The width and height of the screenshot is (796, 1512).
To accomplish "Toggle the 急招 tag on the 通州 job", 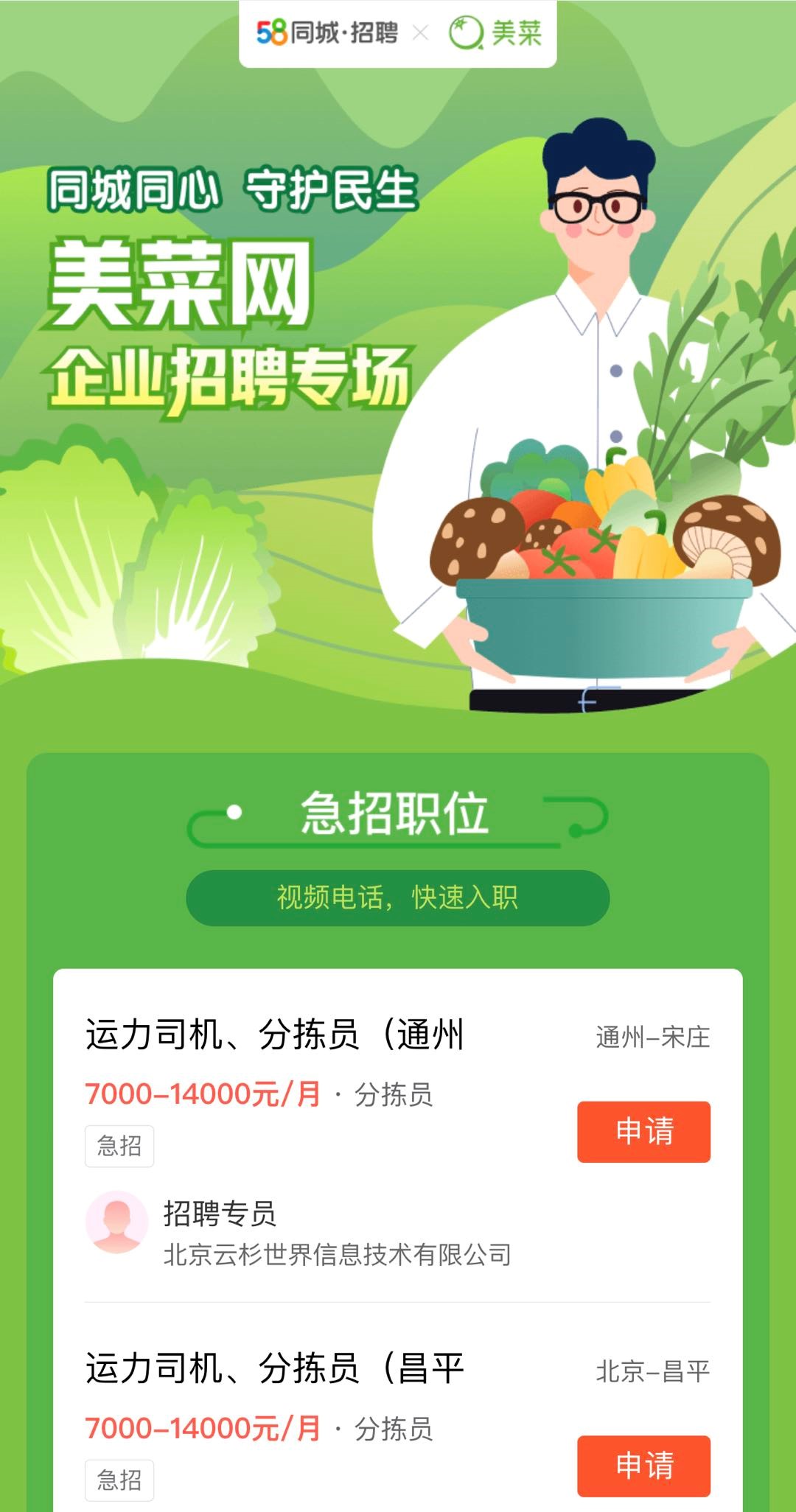I will click(119, 1144).
